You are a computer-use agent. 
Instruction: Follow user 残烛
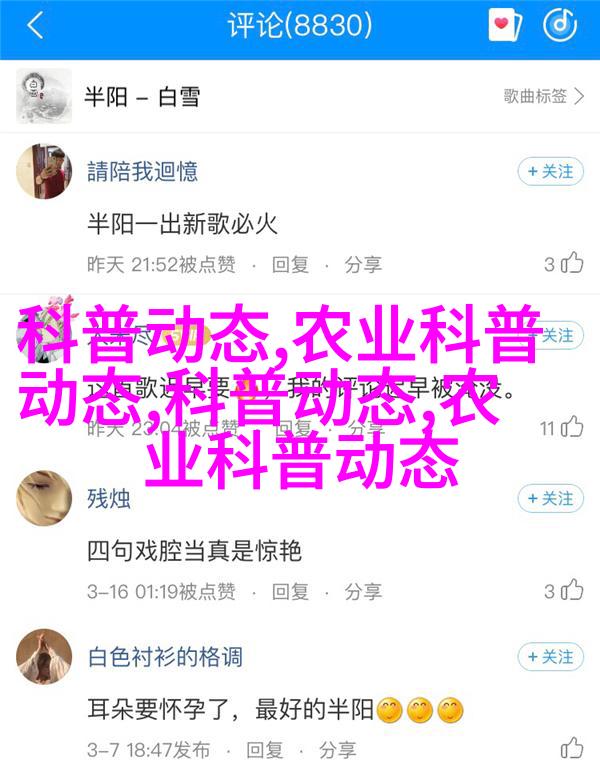549,497
